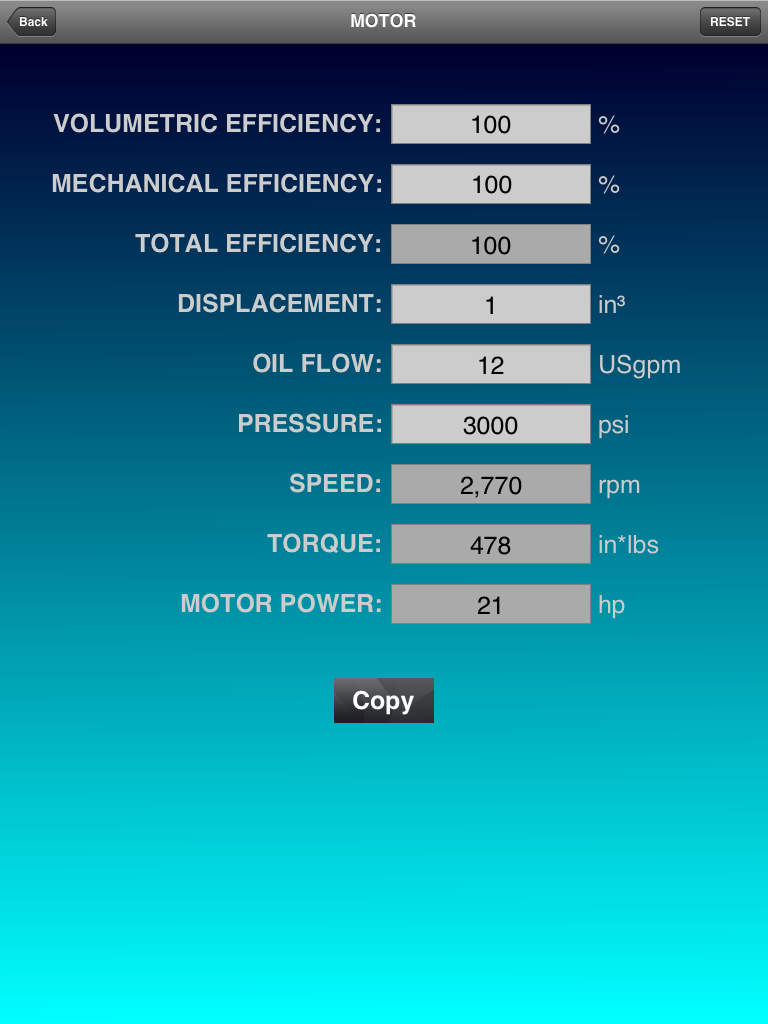Screen dimensions: 768x1024
Task: Edit the Volumetric Efficiency field
Action: pyautogui.click(x=490, y=124)
